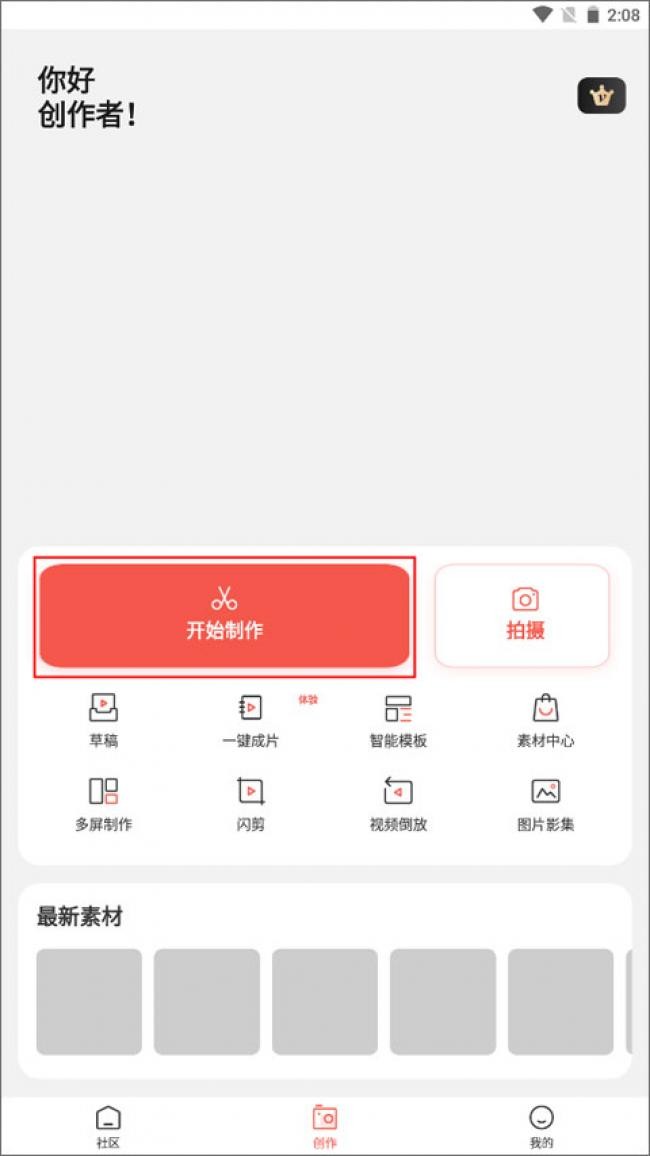The image size is (650, 1156).
Task: Go to 素材中心 material center
Action: click(545, 720)
